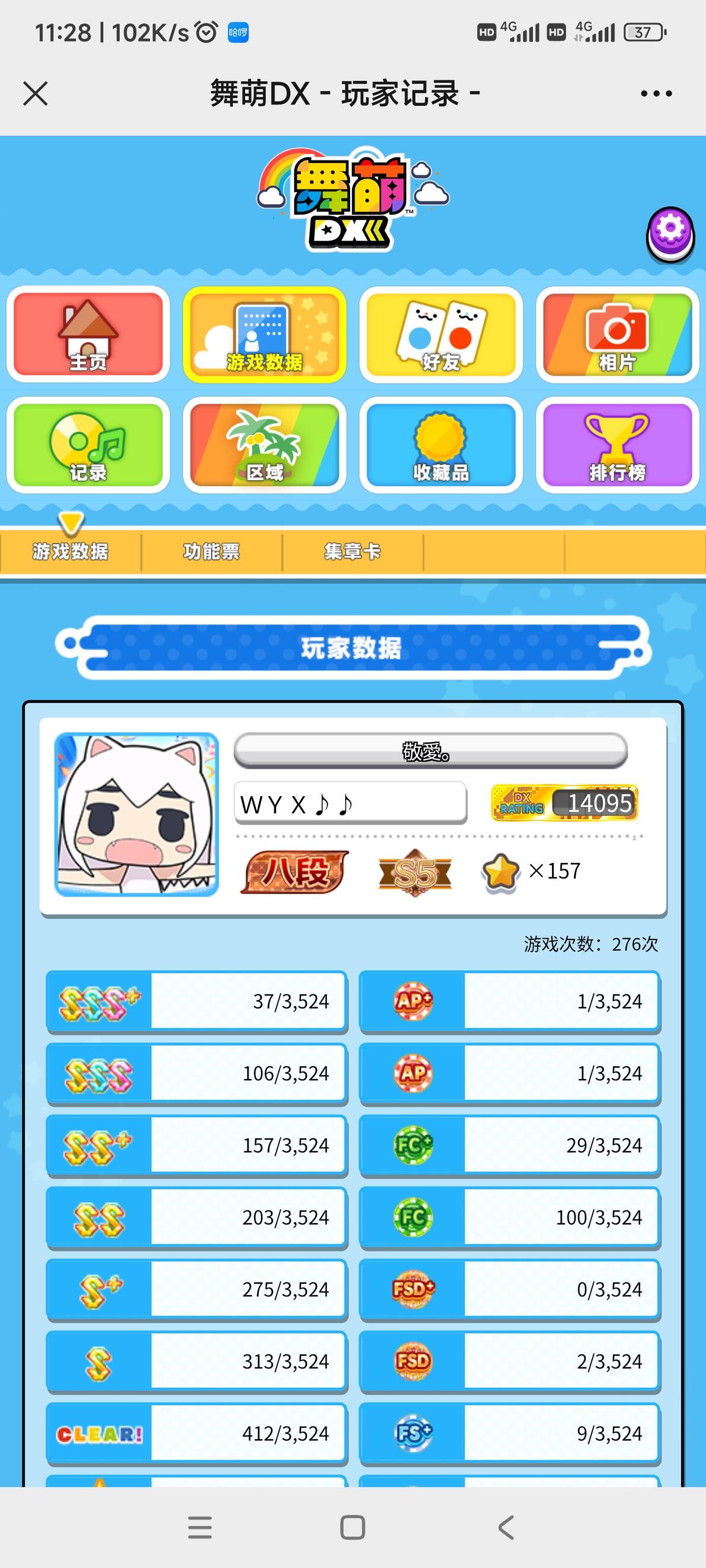The width and height of the screenshot is (706, 1568).
Task: Switch to the 集章卡 tab
Action: point(352,552)
